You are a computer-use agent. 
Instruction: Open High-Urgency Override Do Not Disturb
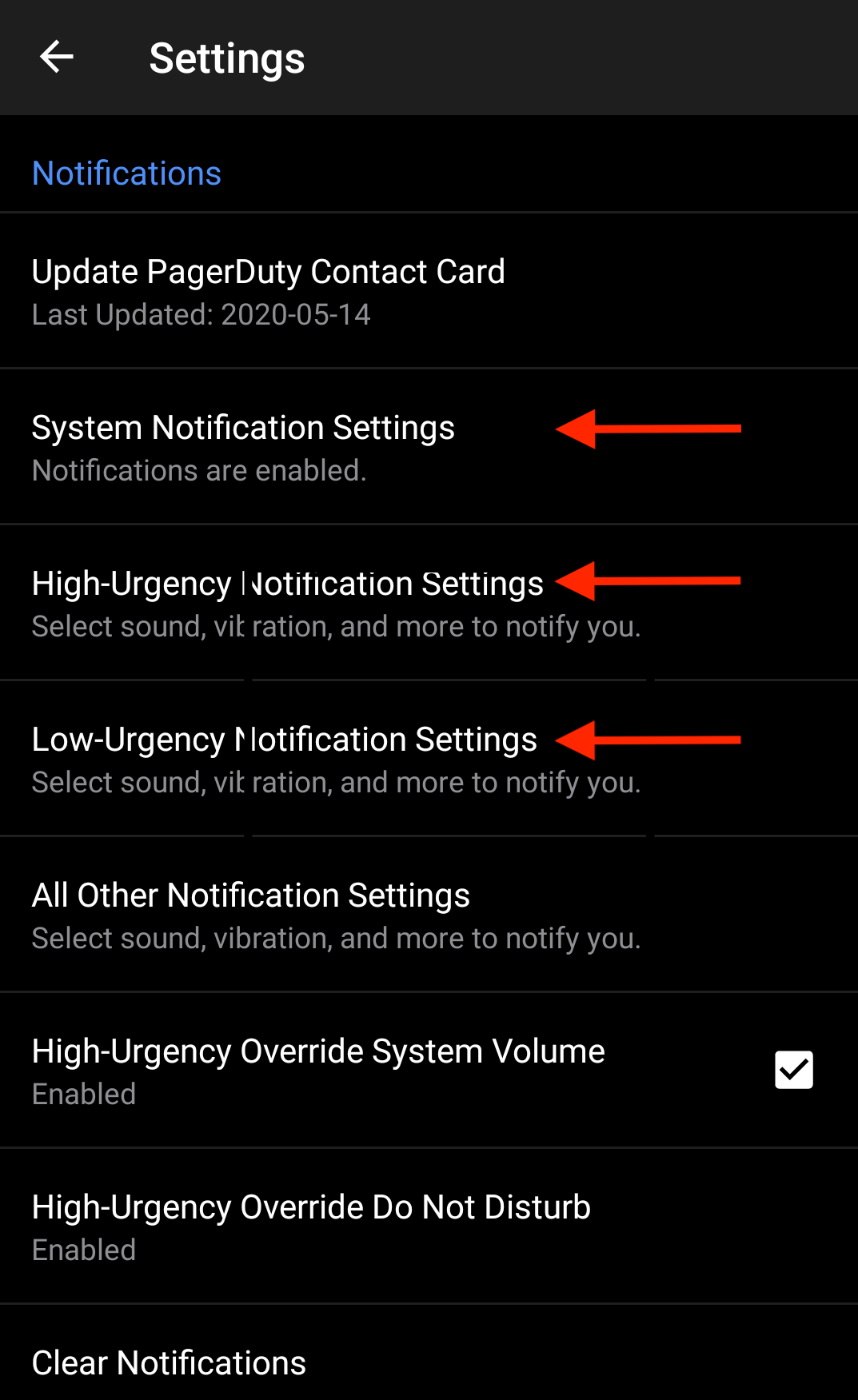(x=311, y=1226)
